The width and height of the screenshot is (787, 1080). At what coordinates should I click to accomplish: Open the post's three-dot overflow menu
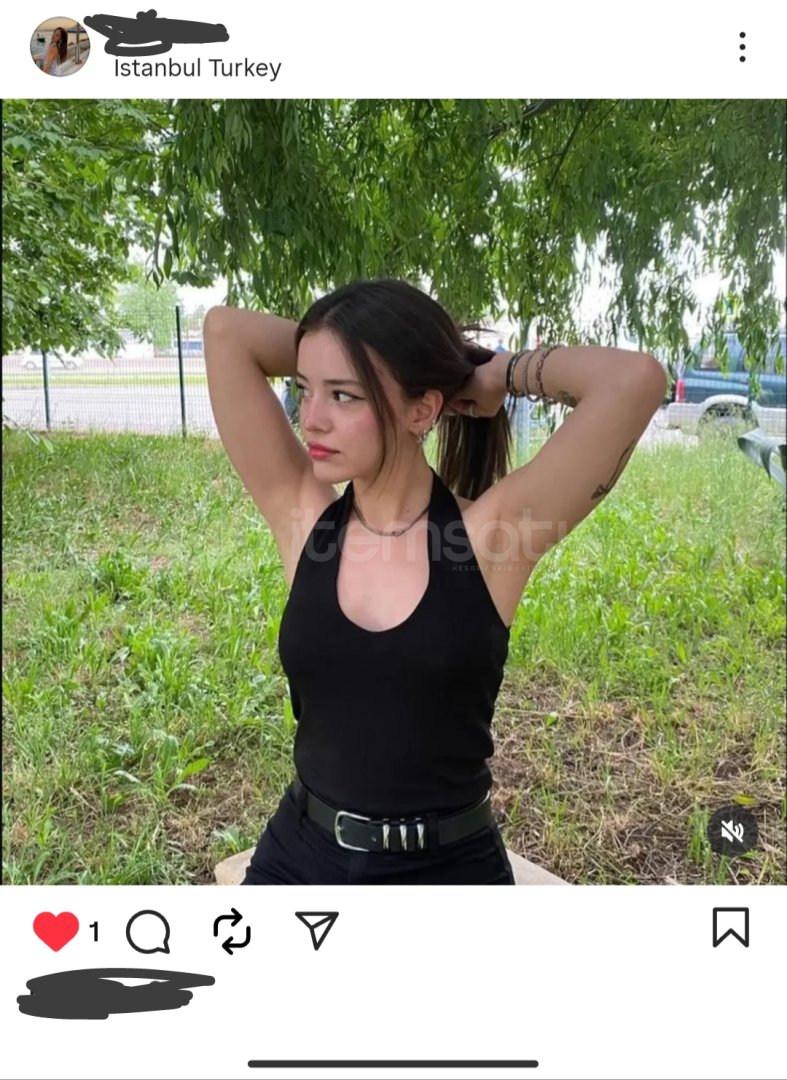click(x=742, y=47)
